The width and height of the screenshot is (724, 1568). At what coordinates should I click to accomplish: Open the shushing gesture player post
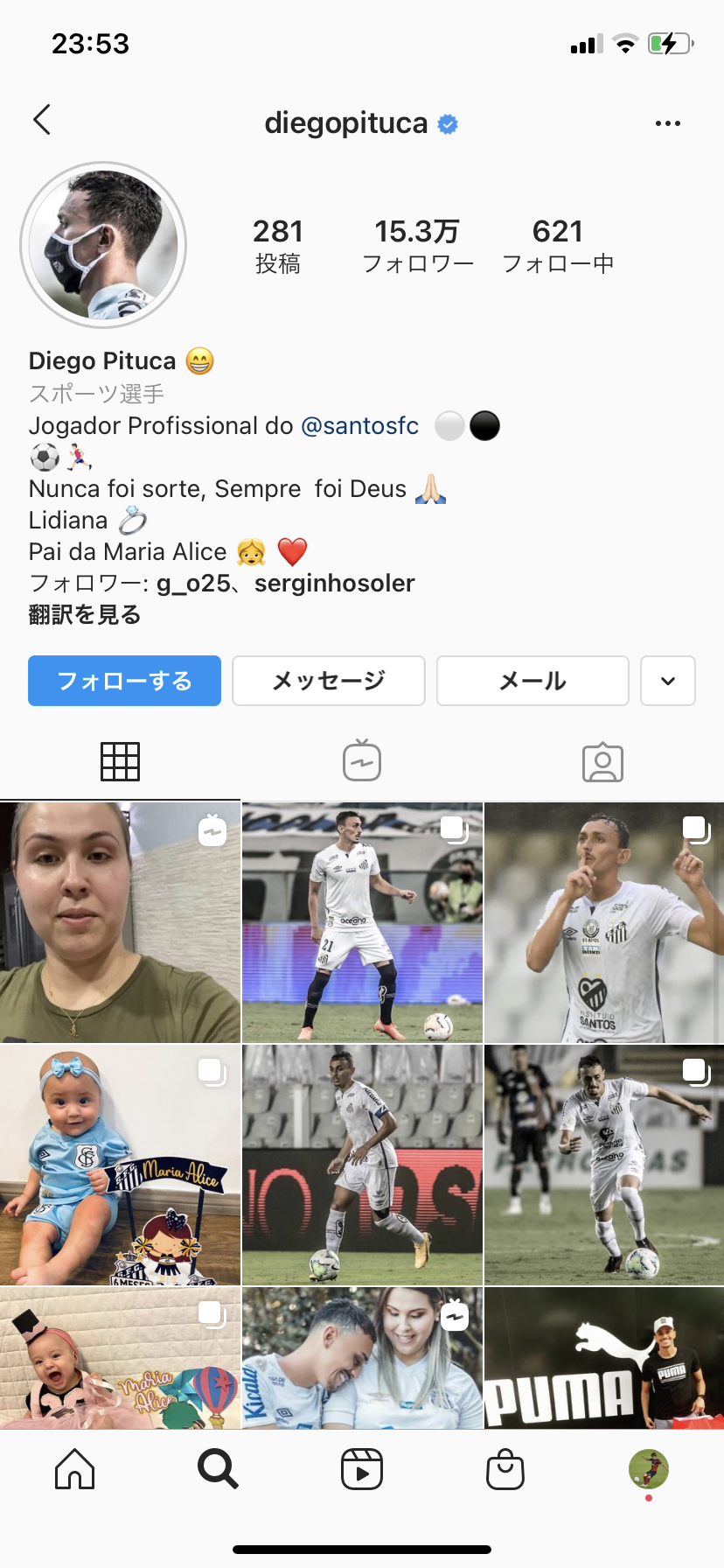point(604,922)
